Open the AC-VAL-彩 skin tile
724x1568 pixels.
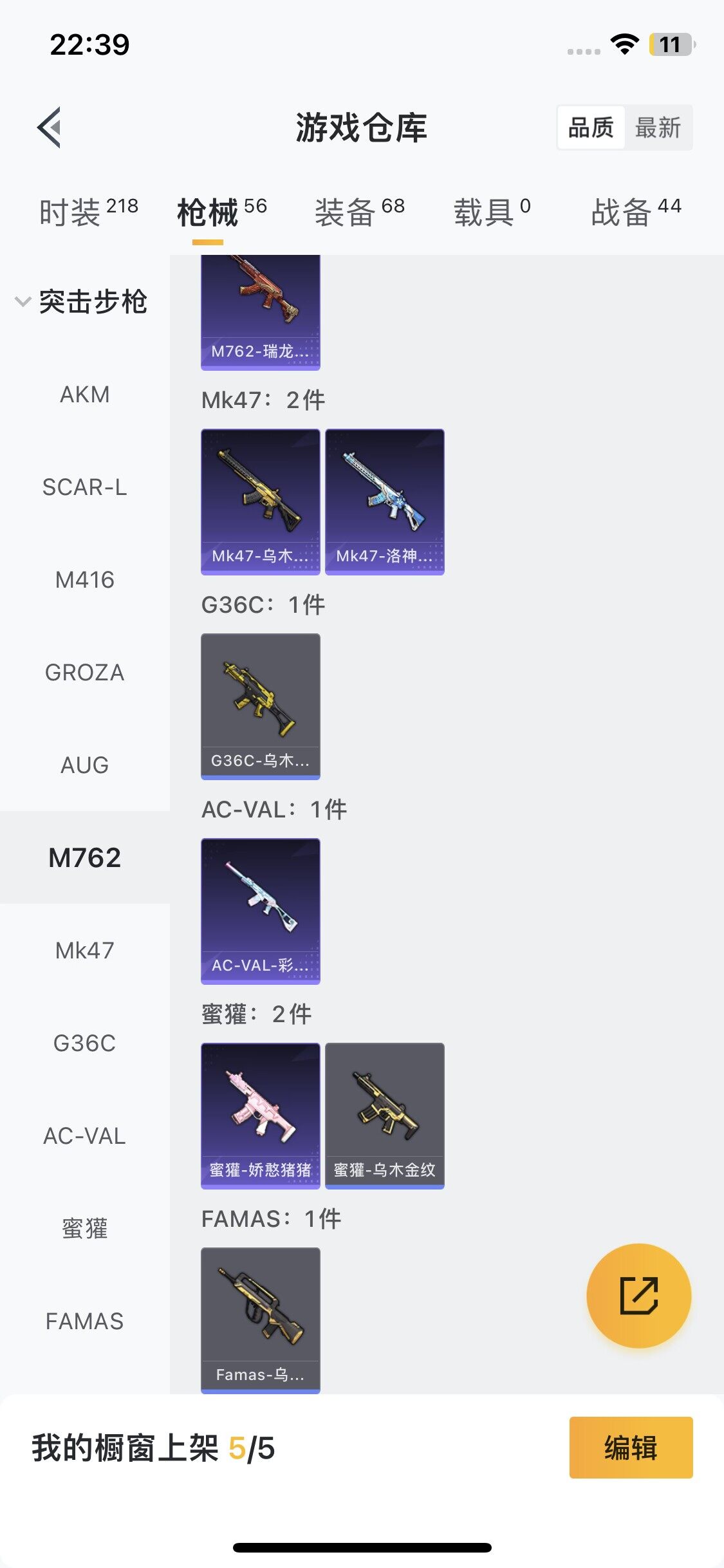(x=261, y=911)
